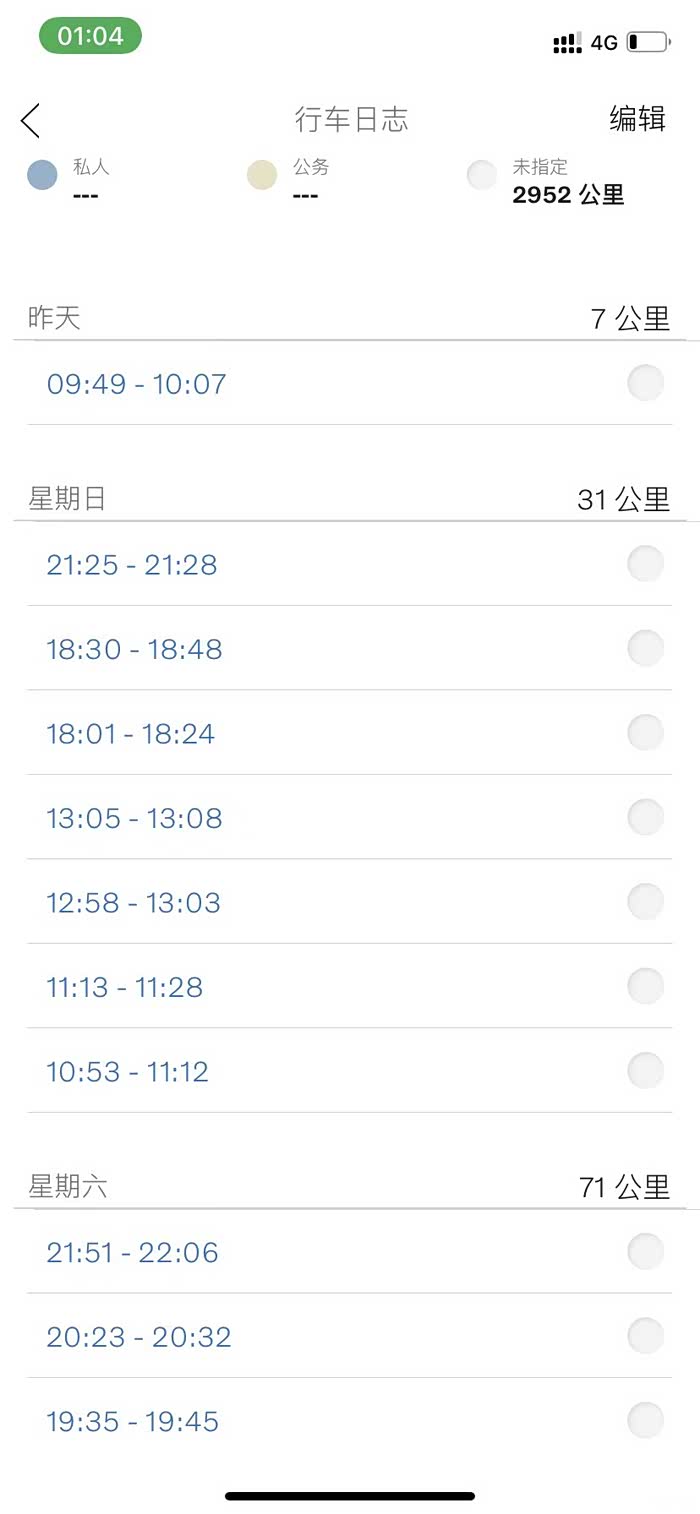
Task: Open yesterday's 09:49 - 10:07 trip
Action: point(137,384)
